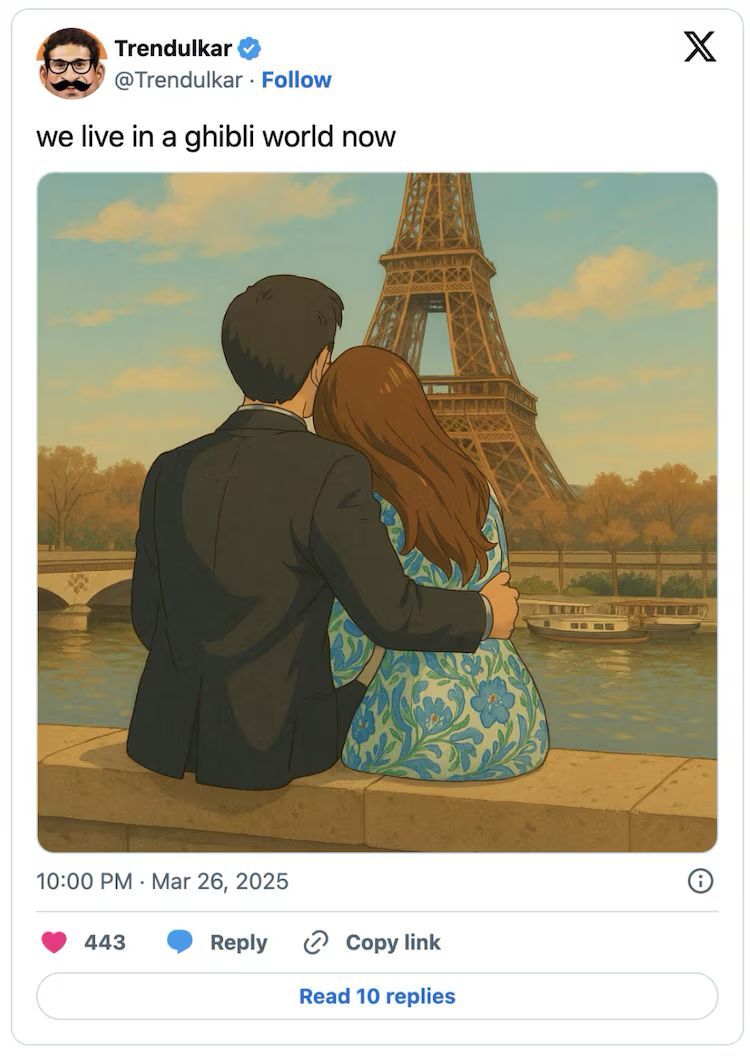The width and height of the screenshot is (750, 1056).
Task: Open Trendulkar's profile avatar
Action: click(x=71, y=63)
